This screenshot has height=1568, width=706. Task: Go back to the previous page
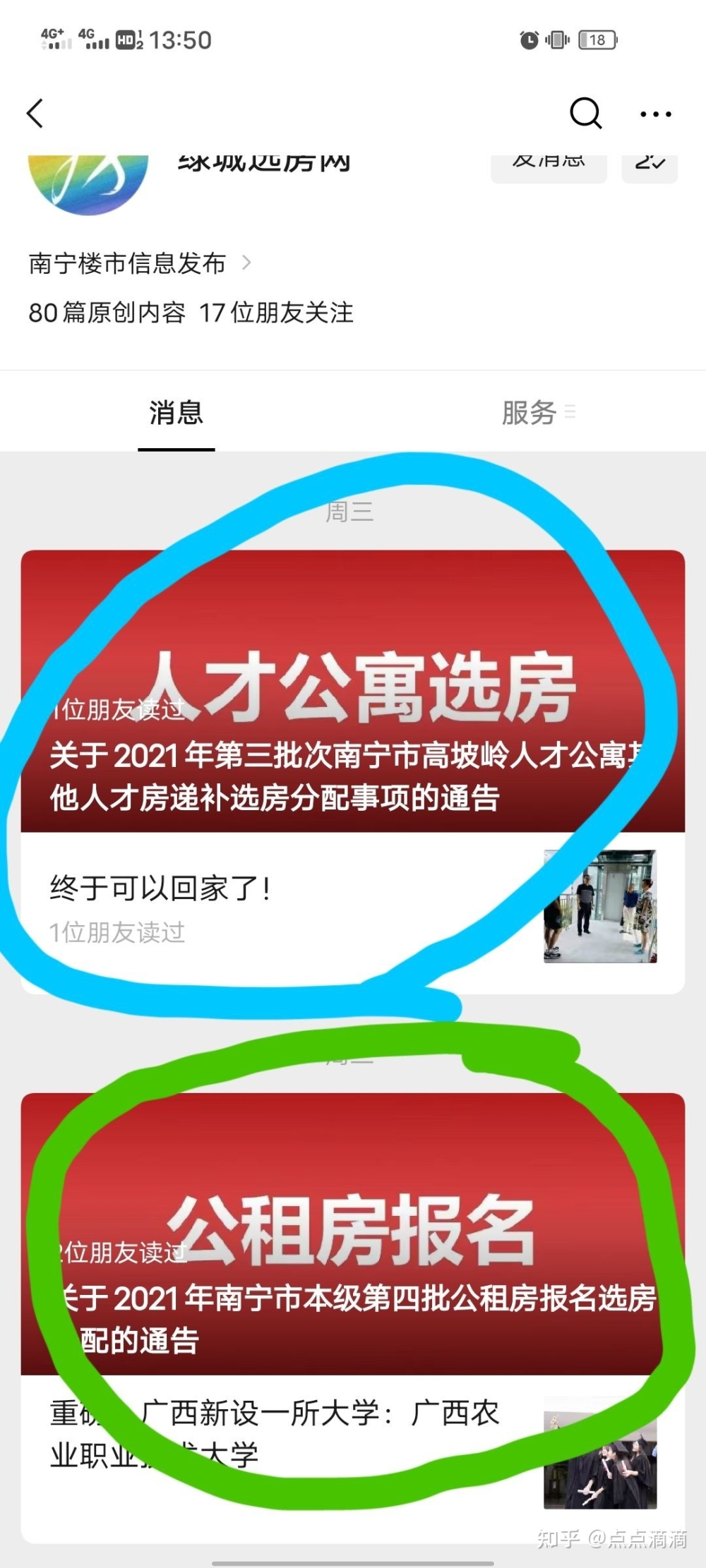tap(35, 113)
